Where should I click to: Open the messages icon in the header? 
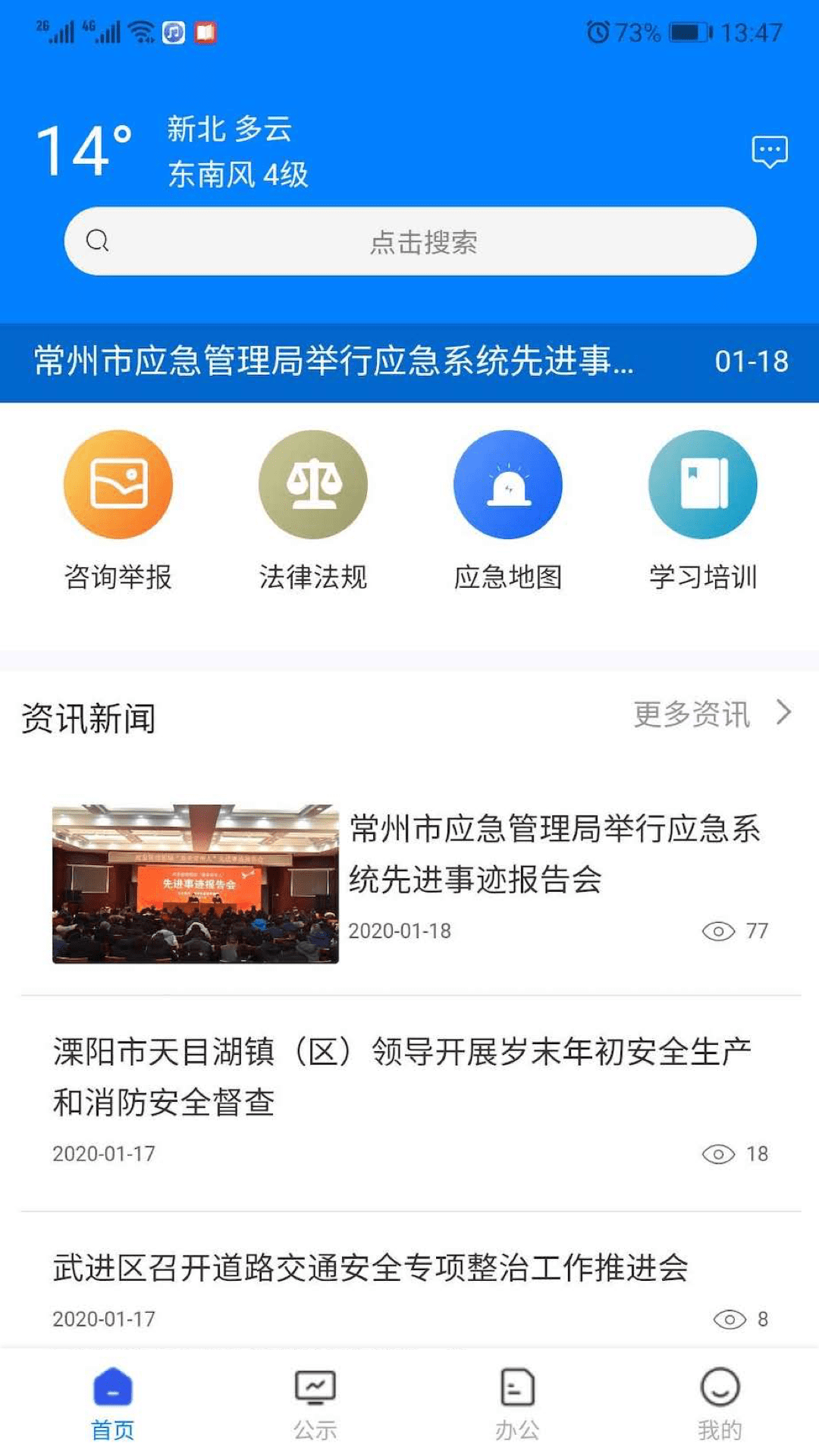[x=769, y=152]
